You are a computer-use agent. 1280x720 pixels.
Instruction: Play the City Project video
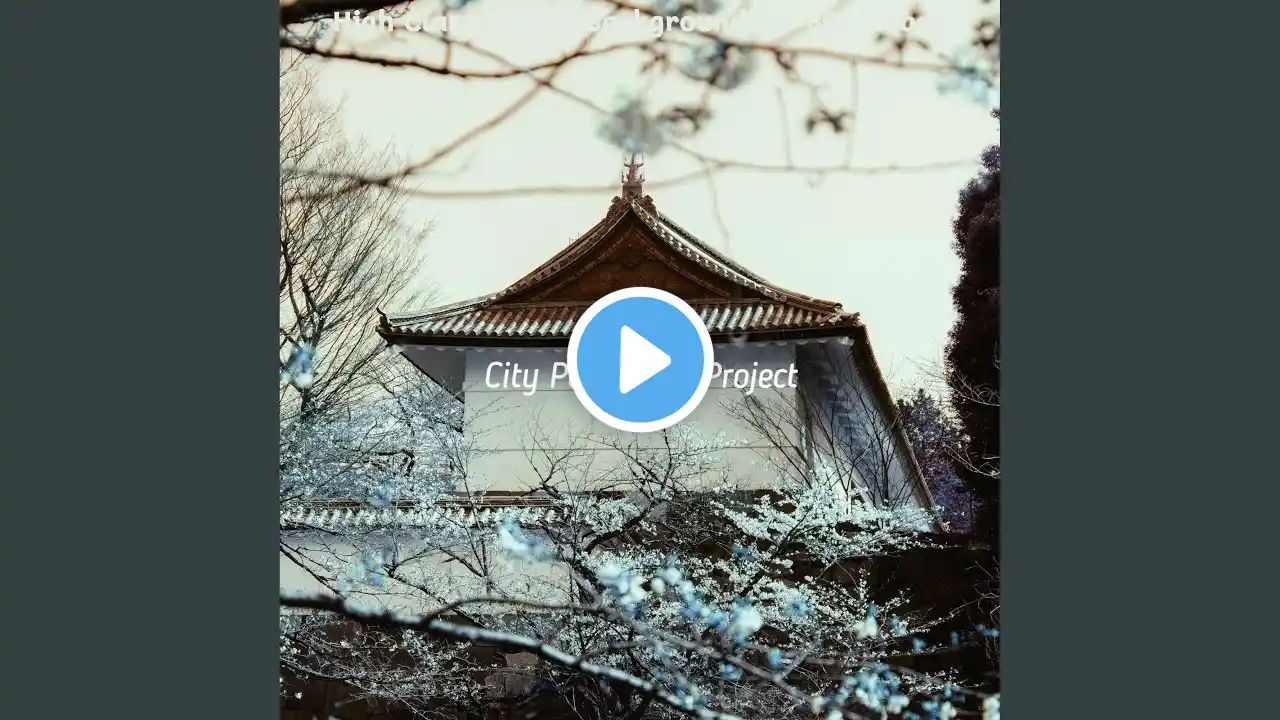pyautogui.click(x=640, y=359)
